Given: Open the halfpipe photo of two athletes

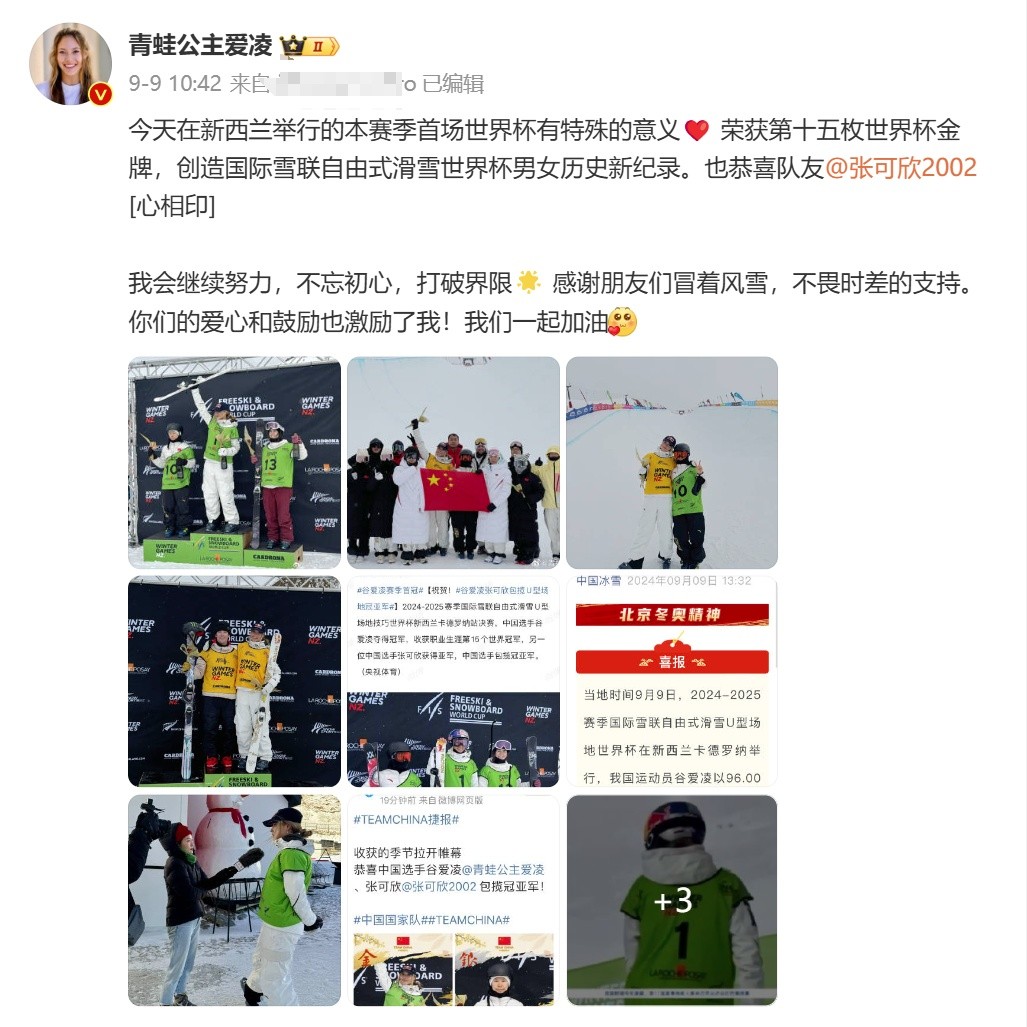Looking at the screenshot, I should [x=671, y=462].
